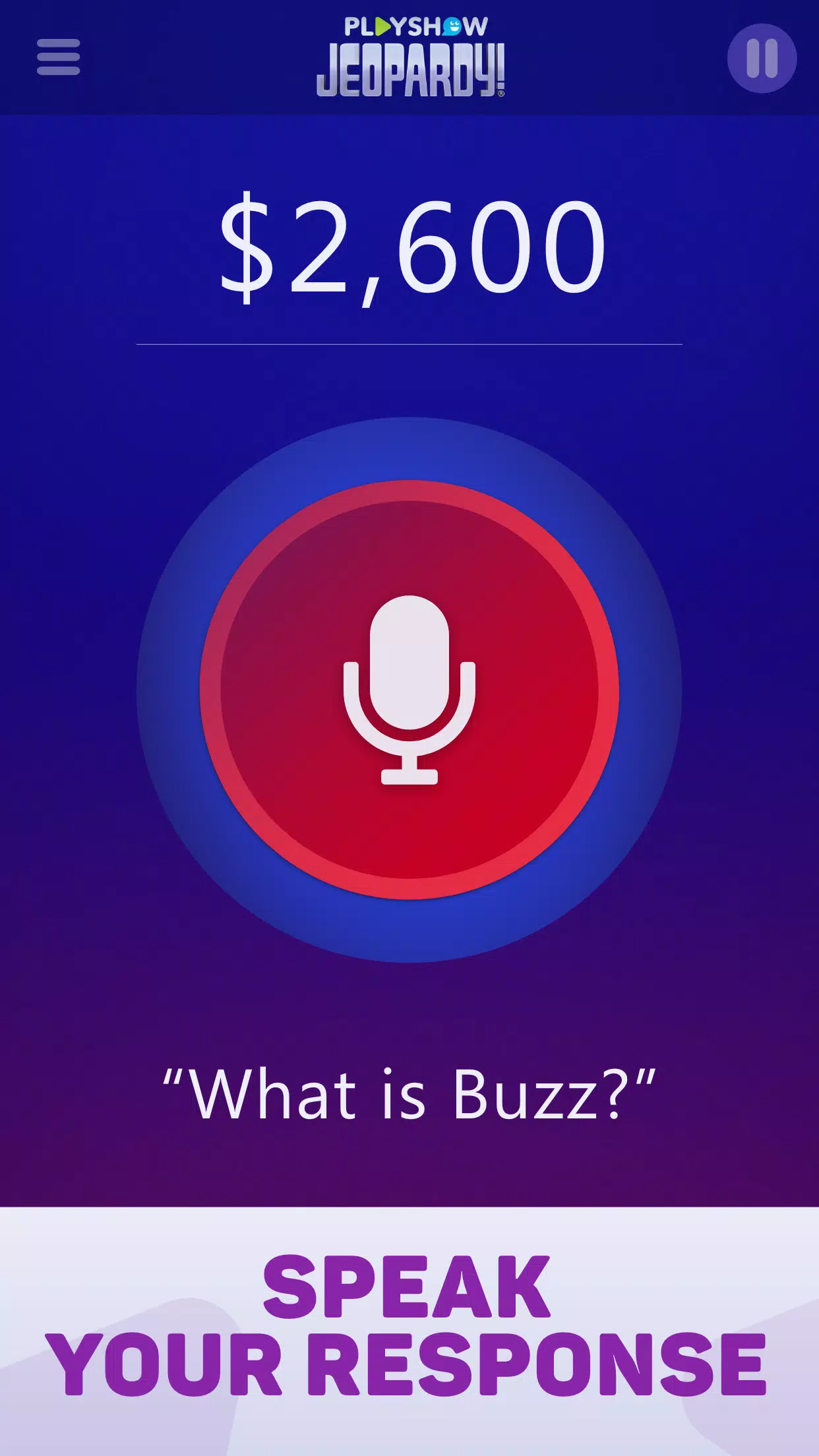Tap the red microphone button
The width and height of the screenshot is (819, 1456).
[409, 690]
